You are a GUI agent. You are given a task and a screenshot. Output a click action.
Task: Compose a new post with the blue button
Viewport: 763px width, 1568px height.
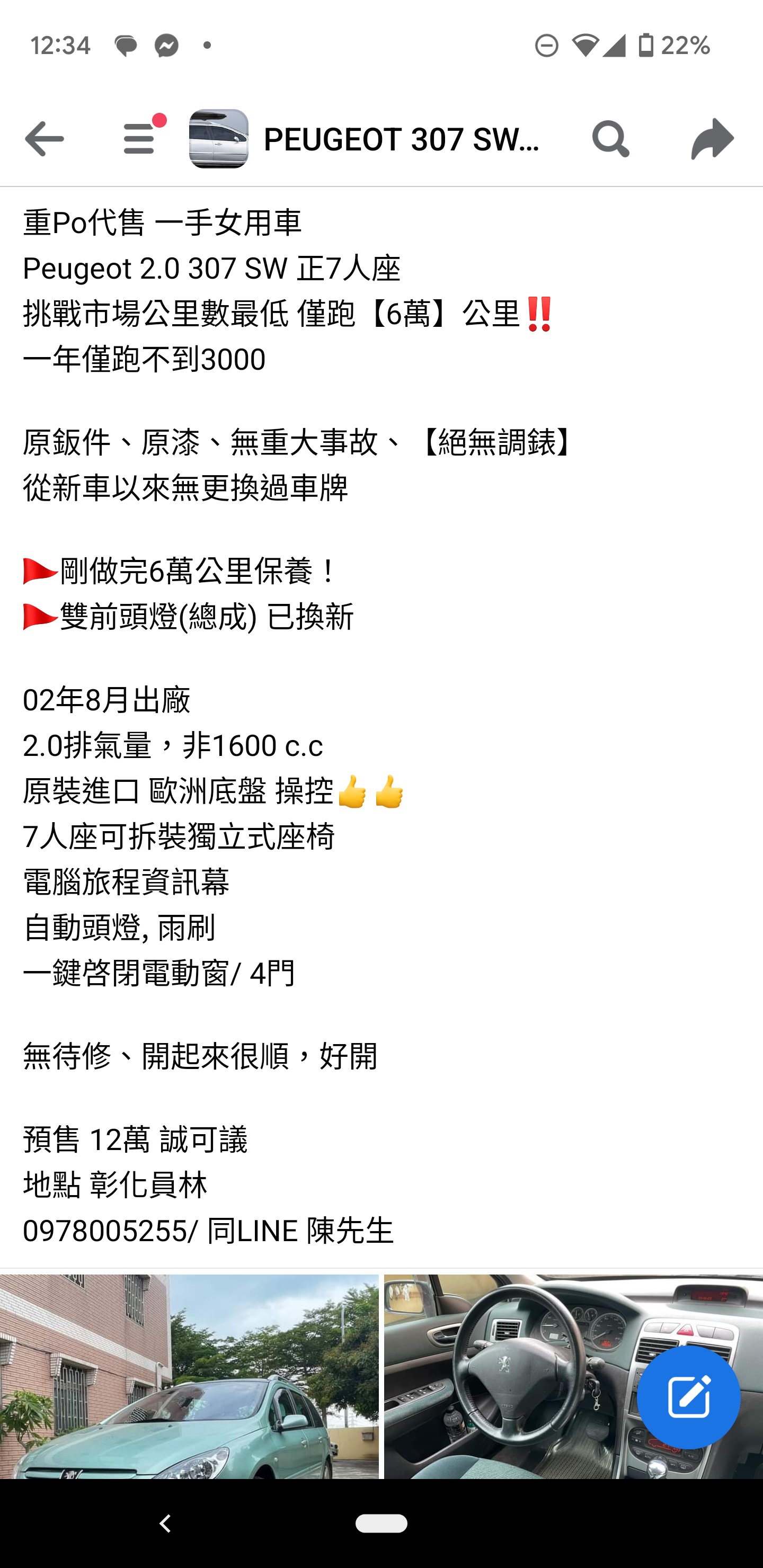pyautogui.click(x=688, y=1397)
